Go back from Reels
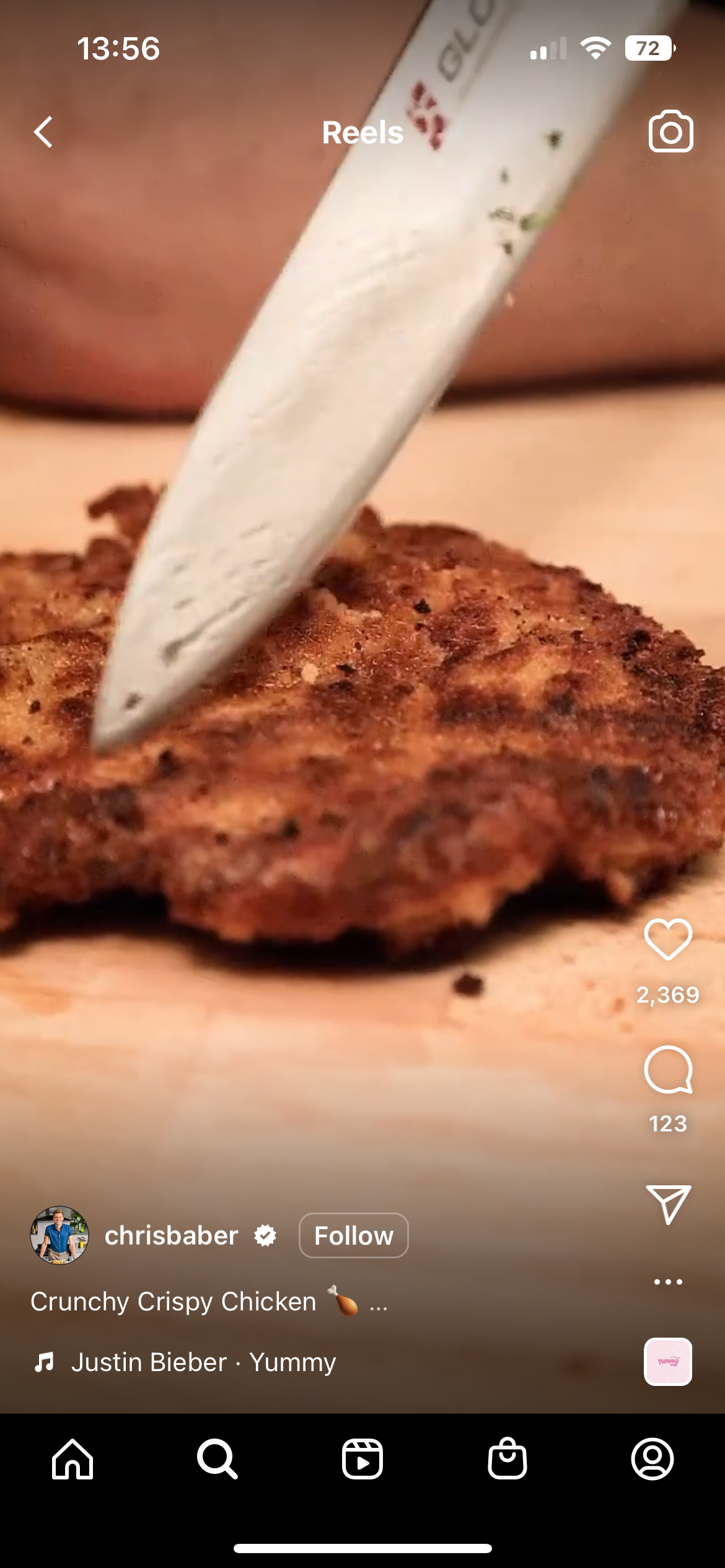This screenshot has height=1568, width=725. tap(43, 132)
